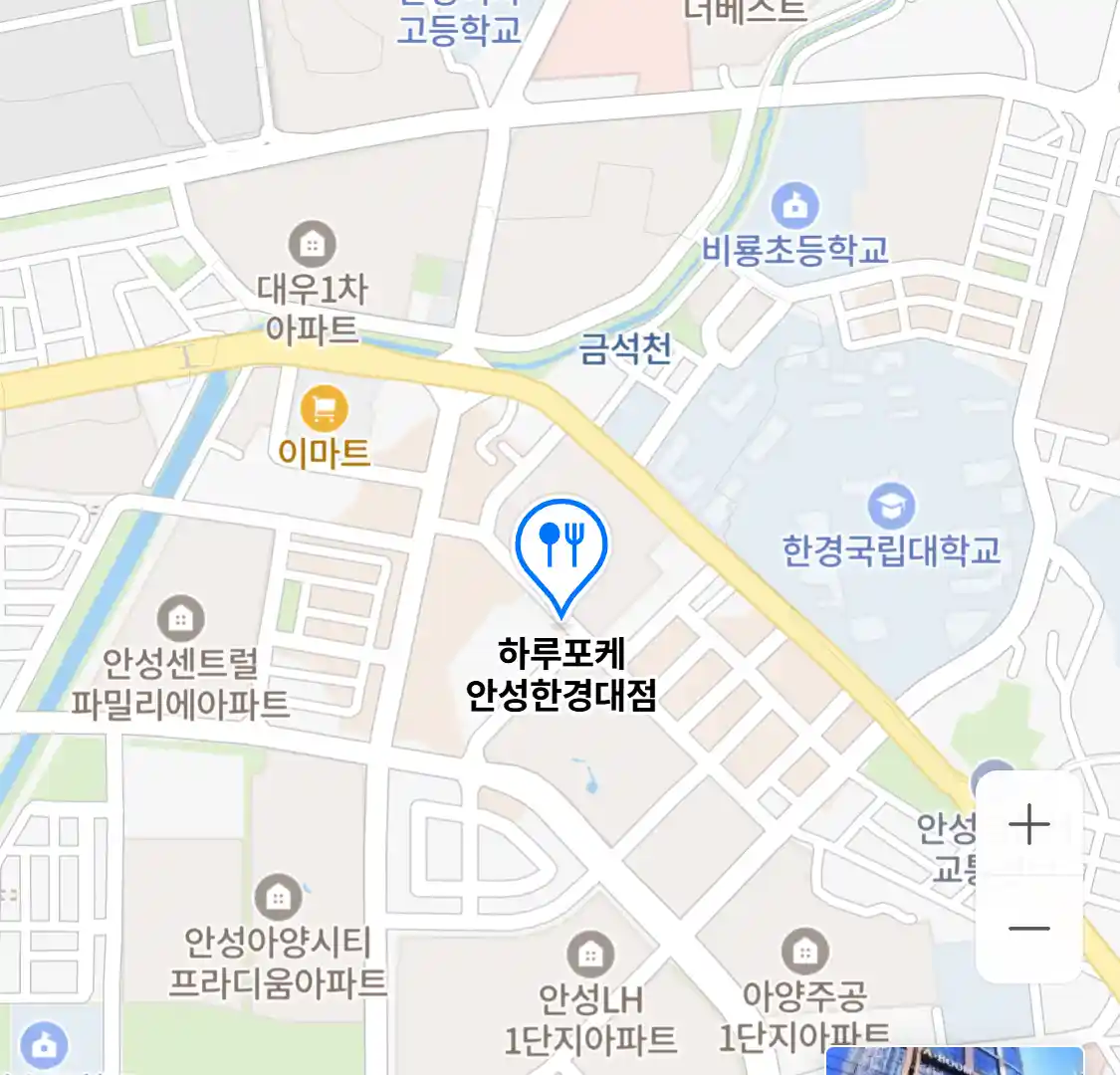Open the 한경국립대학교 university marker
Screen dimensions: 1120x1075
tap(891, 506)
